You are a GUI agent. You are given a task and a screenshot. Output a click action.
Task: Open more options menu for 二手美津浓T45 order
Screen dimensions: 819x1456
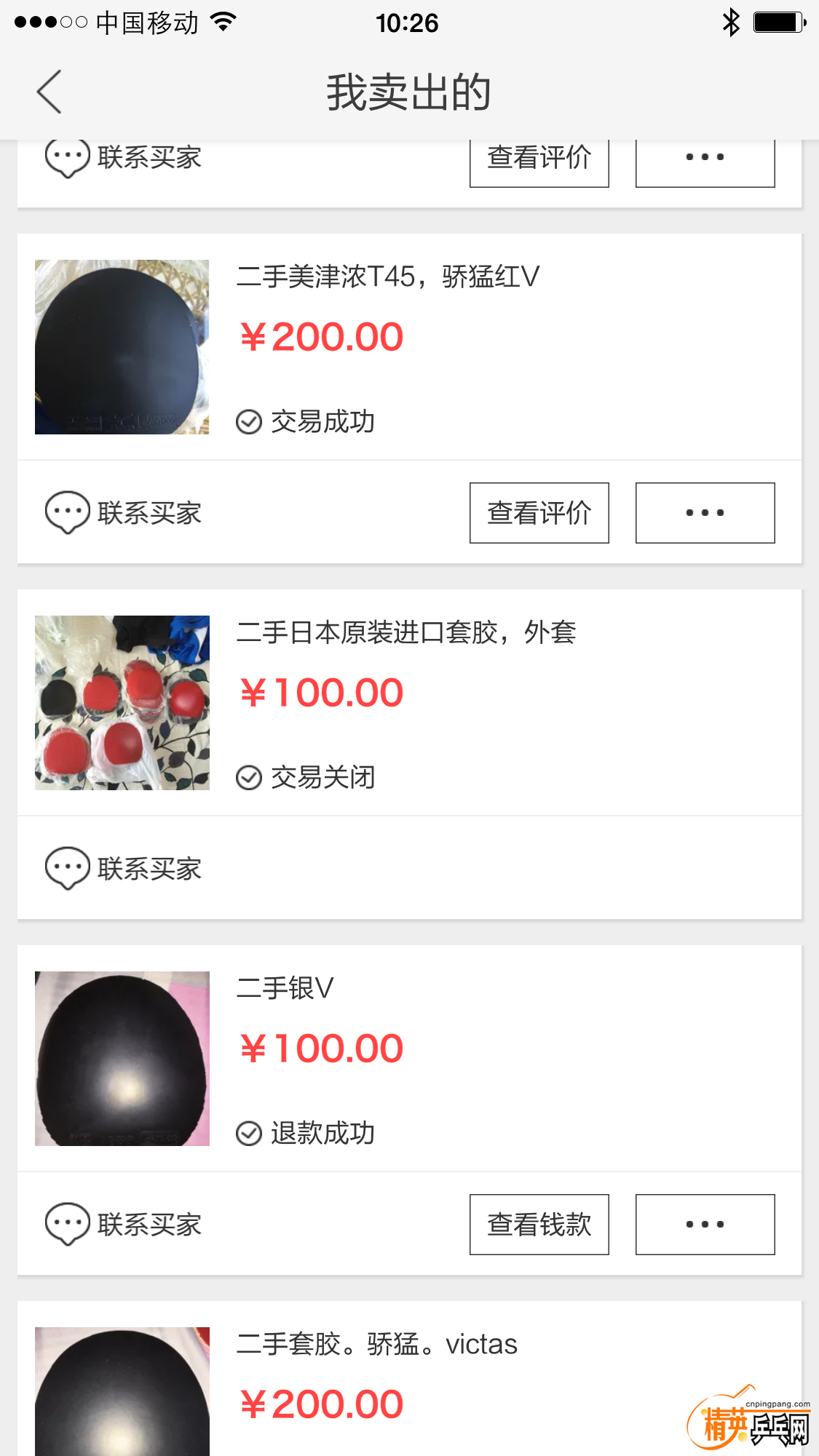[x=704, y=512]
